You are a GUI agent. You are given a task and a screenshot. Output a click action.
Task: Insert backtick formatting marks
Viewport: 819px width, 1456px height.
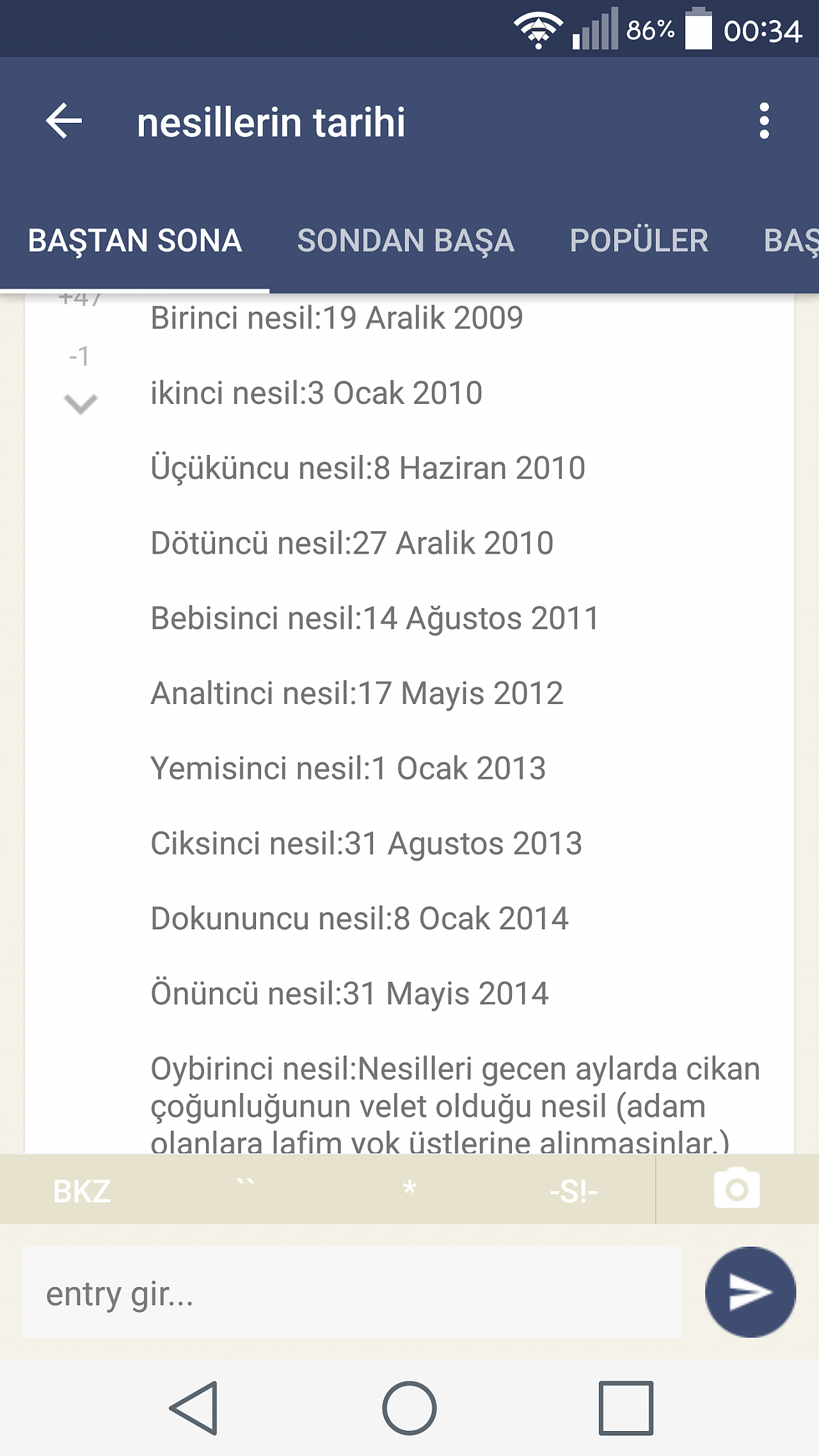pyautogui.click(x=246, y=1189)
